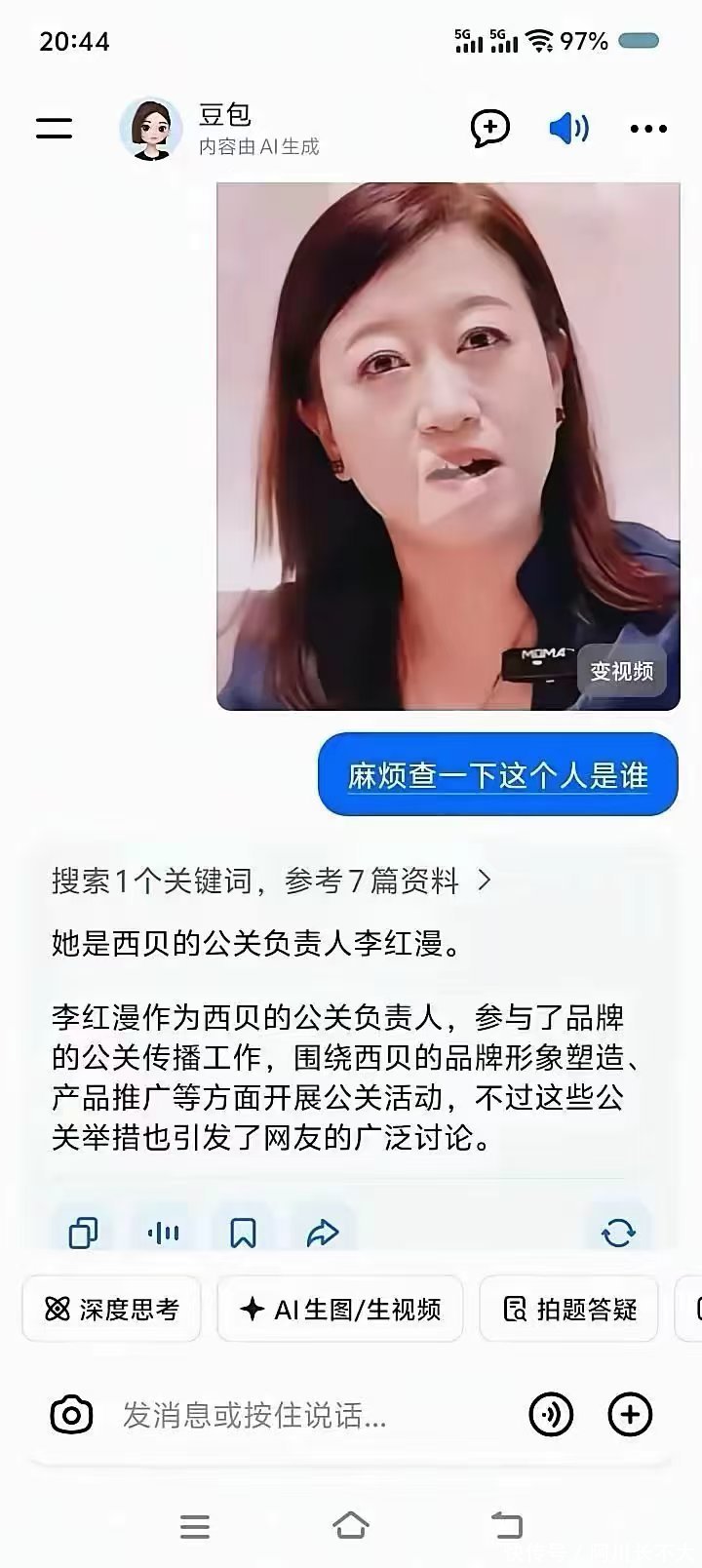Start a new chat conversation
The width and height of the screenshot is (702, 1568).
point(489,128)
